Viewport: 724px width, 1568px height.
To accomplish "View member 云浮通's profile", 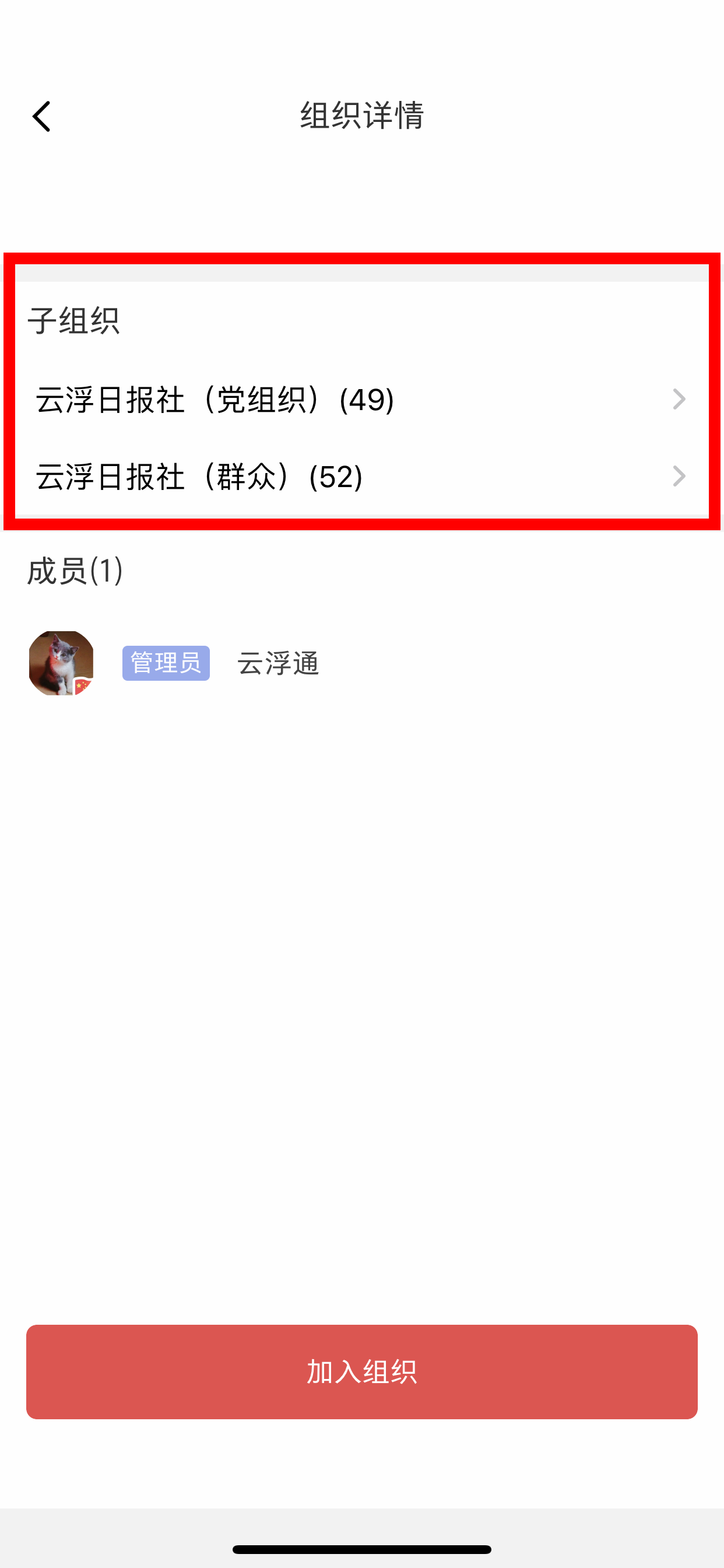I will 362,663.
